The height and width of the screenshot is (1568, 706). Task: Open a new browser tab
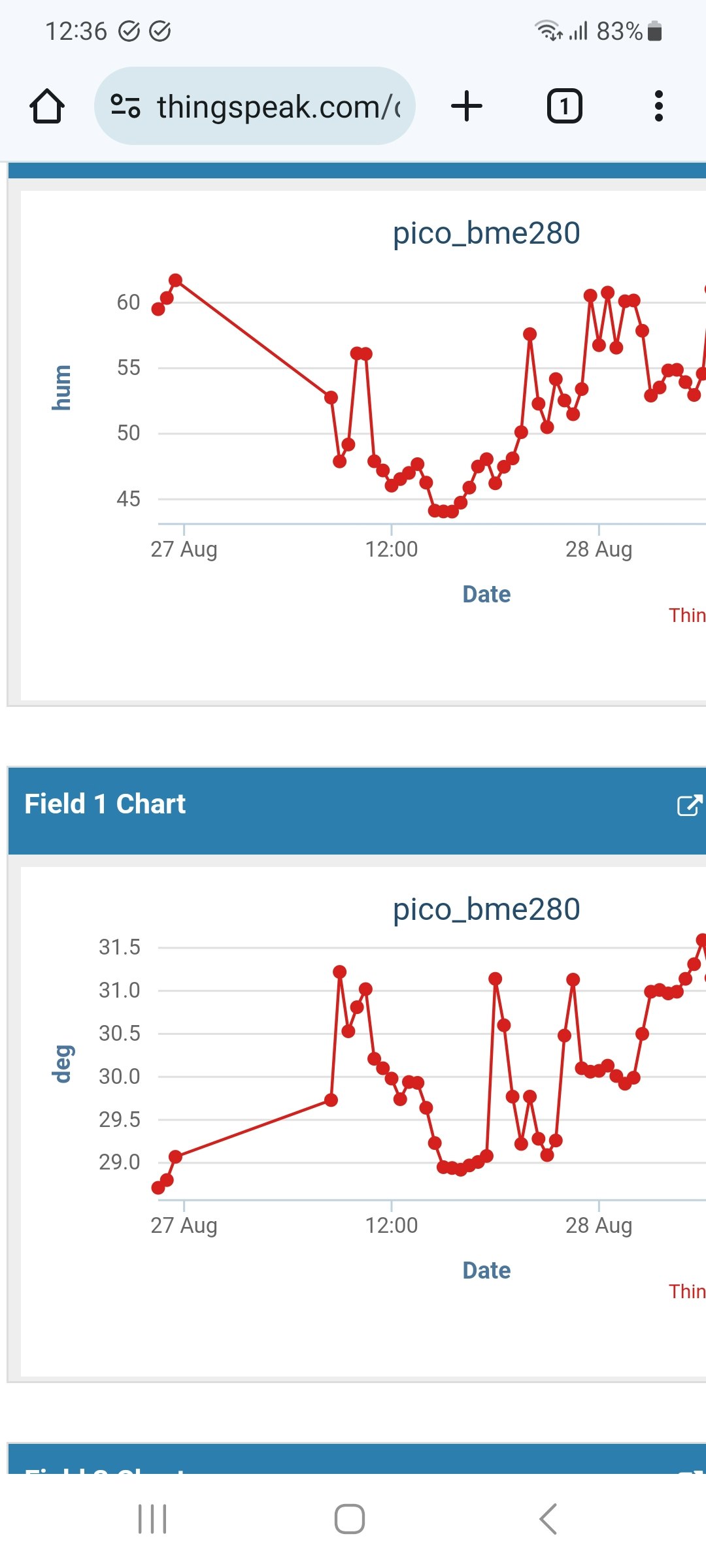(467, 106)
